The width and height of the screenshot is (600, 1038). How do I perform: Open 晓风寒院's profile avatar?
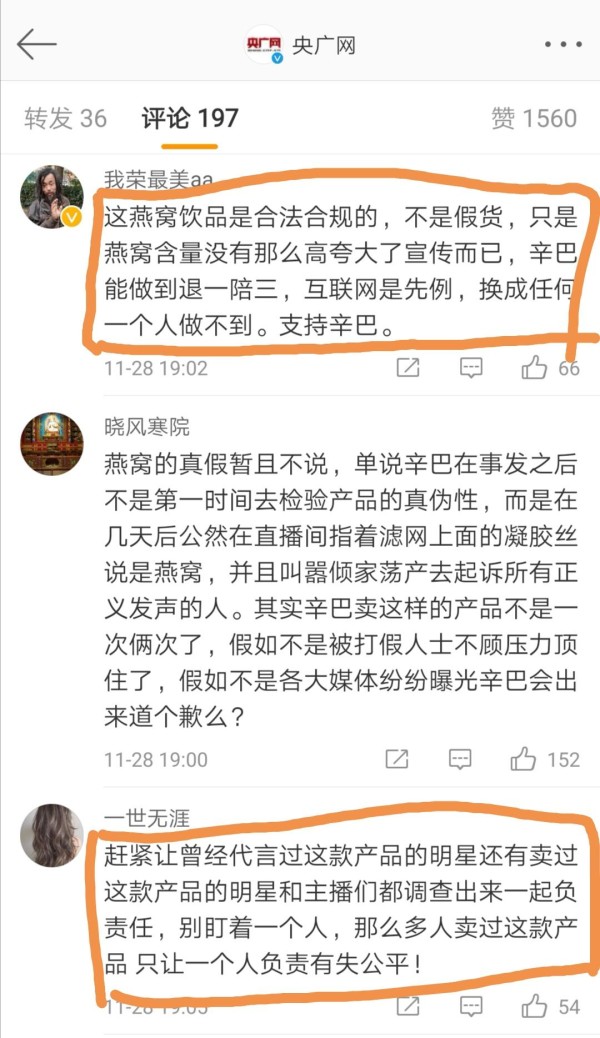click(x=52, y=444)
